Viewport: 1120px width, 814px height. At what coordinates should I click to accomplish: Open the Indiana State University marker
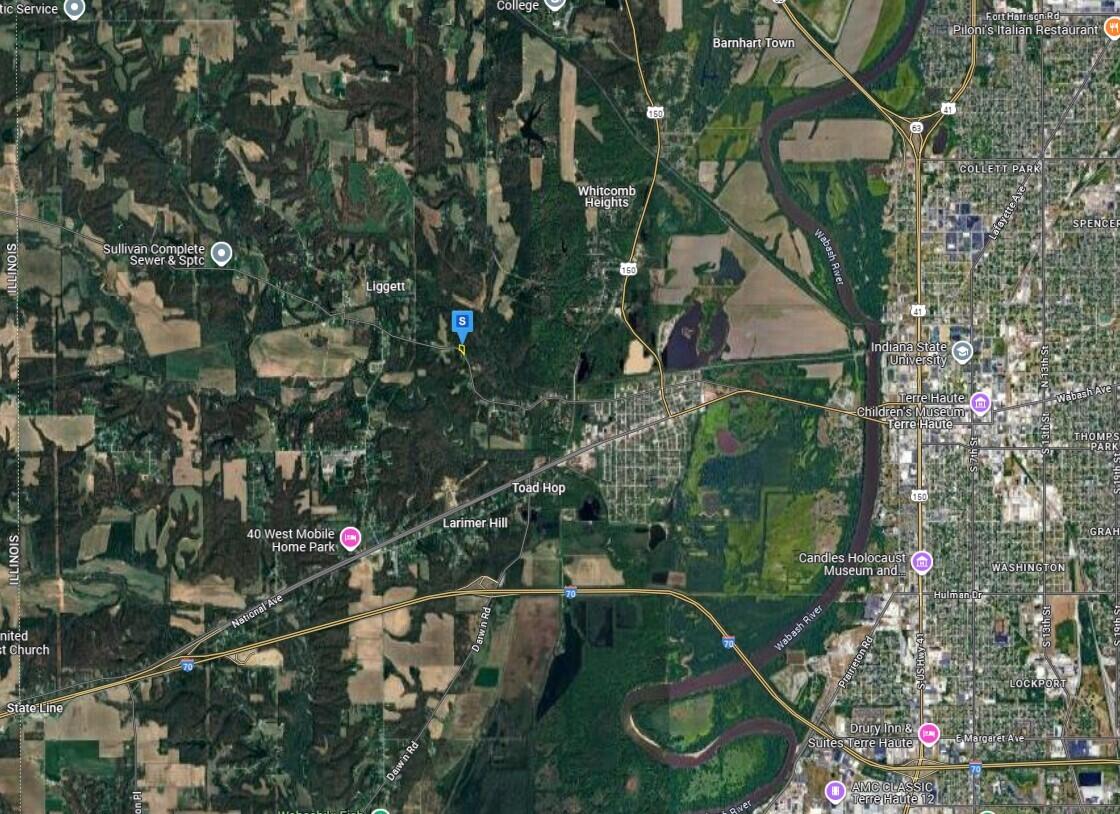(x=961, y=351)
